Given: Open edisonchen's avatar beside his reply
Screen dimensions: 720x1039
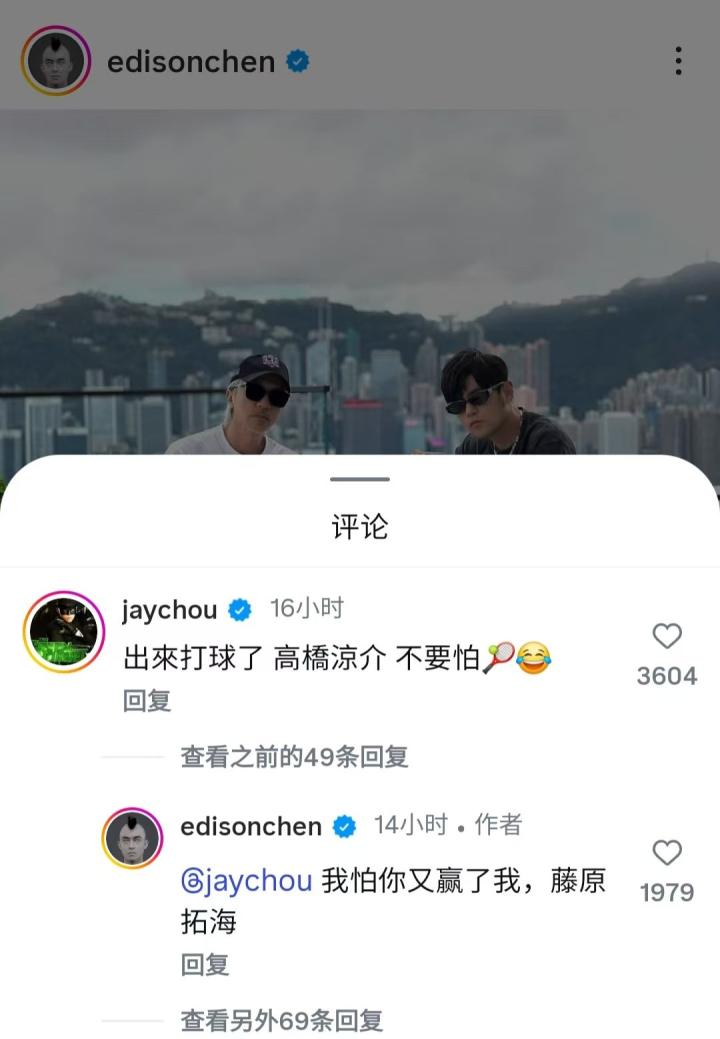Looking at the screenshot, I should pyautogui.click(x=132, y=838).
